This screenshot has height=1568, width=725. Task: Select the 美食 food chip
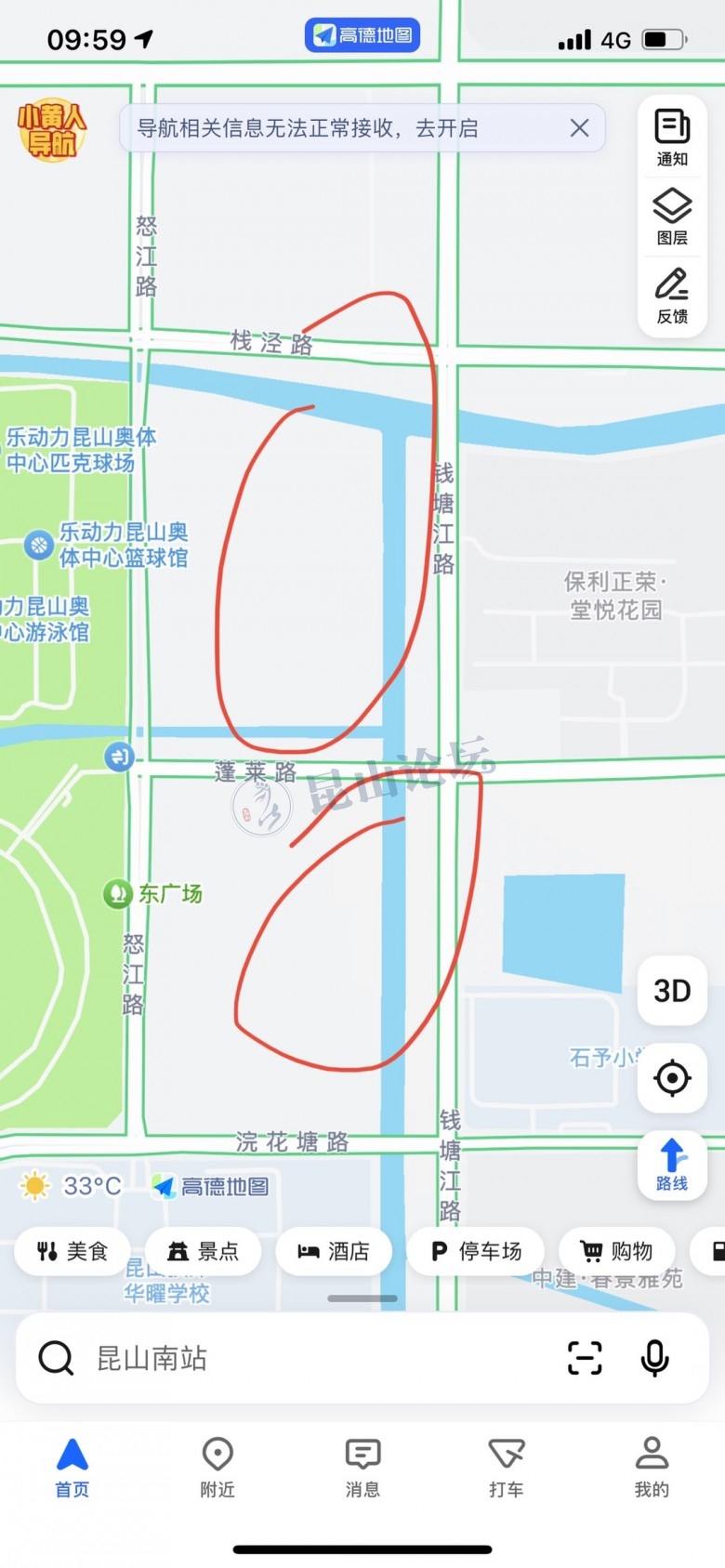72,1251
